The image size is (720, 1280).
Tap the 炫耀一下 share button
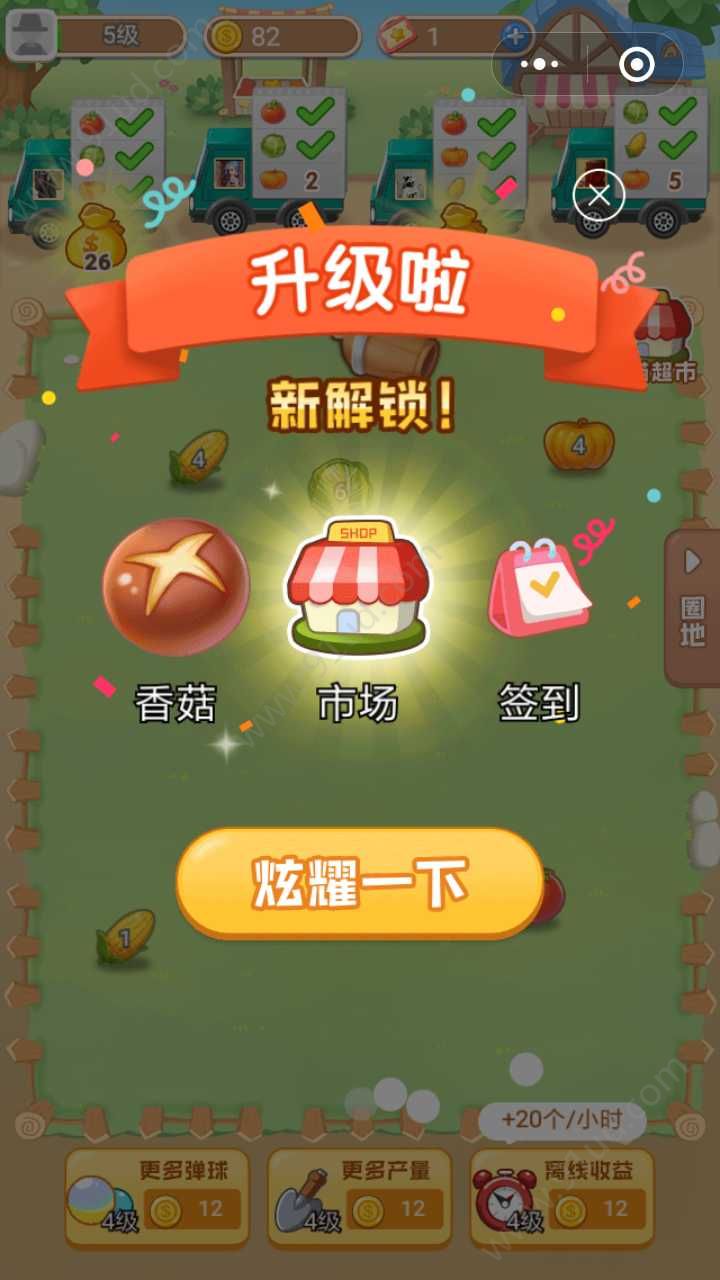pos(360,884)
